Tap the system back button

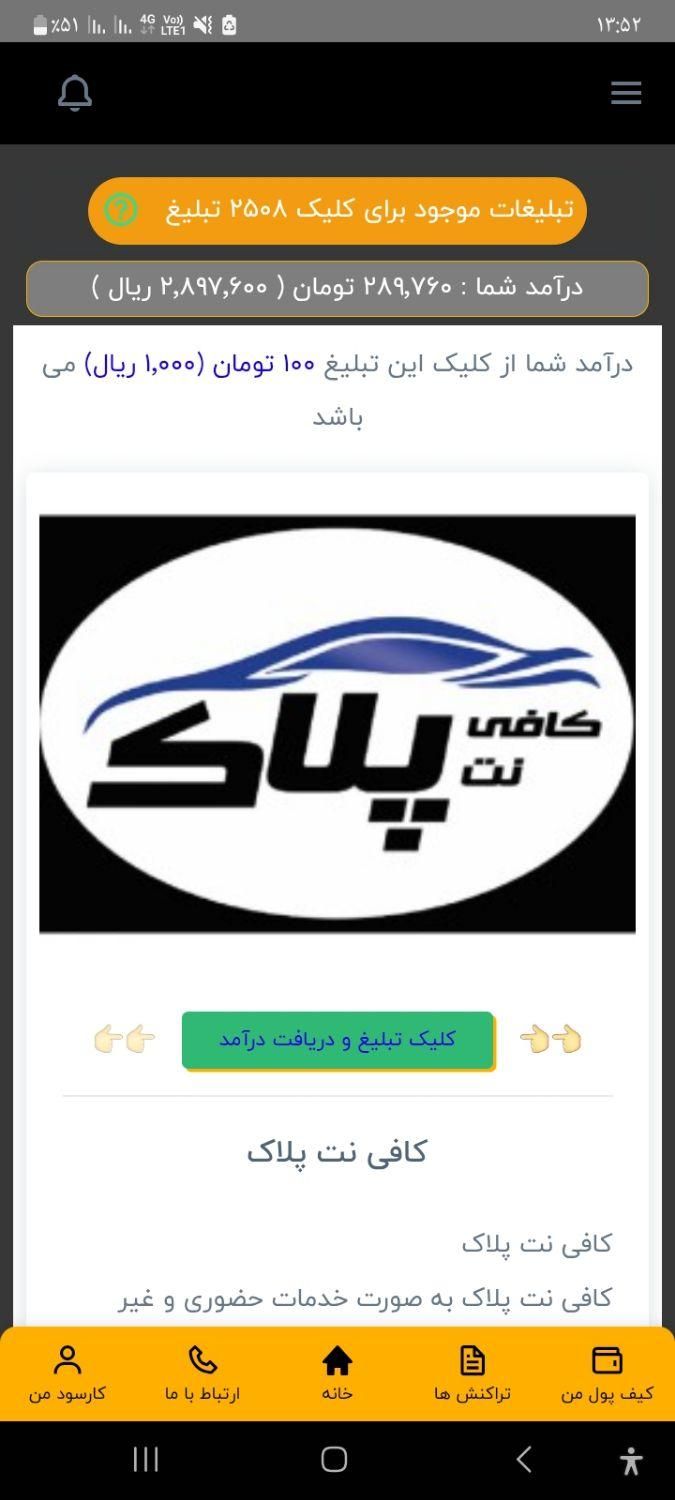[x=524, y=1460]
